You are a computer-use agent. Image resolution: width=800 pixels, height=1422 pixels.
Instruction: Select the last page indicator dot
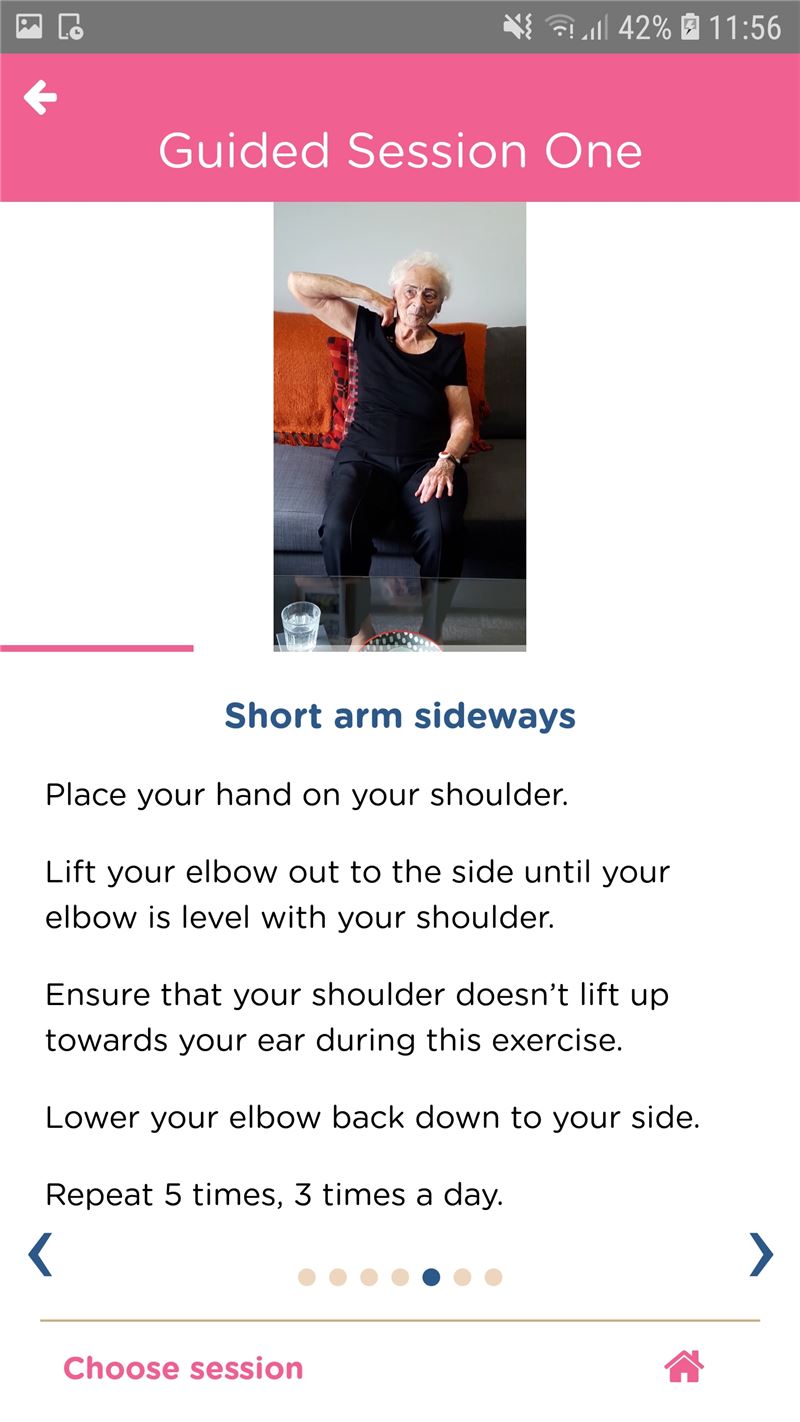click(x=493, y=1277)
